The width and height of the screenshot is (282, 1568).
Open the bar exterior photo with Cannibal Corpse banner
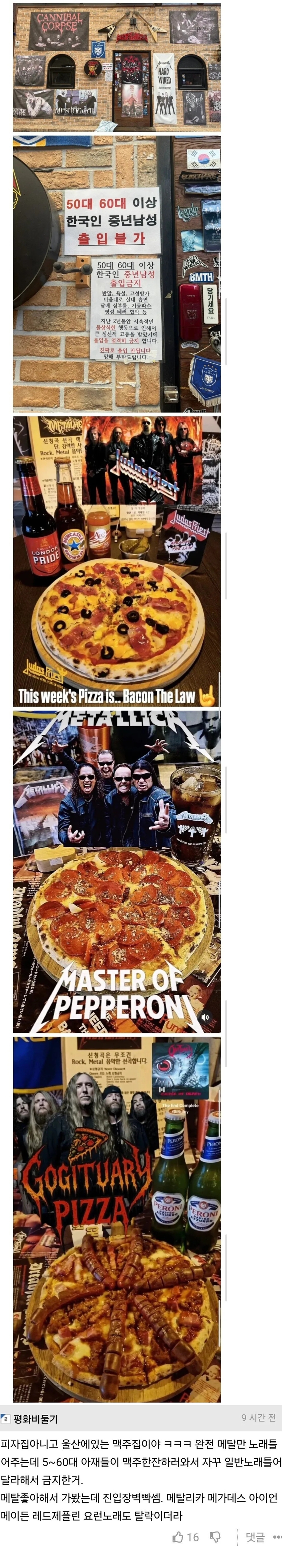coord(117,67)
